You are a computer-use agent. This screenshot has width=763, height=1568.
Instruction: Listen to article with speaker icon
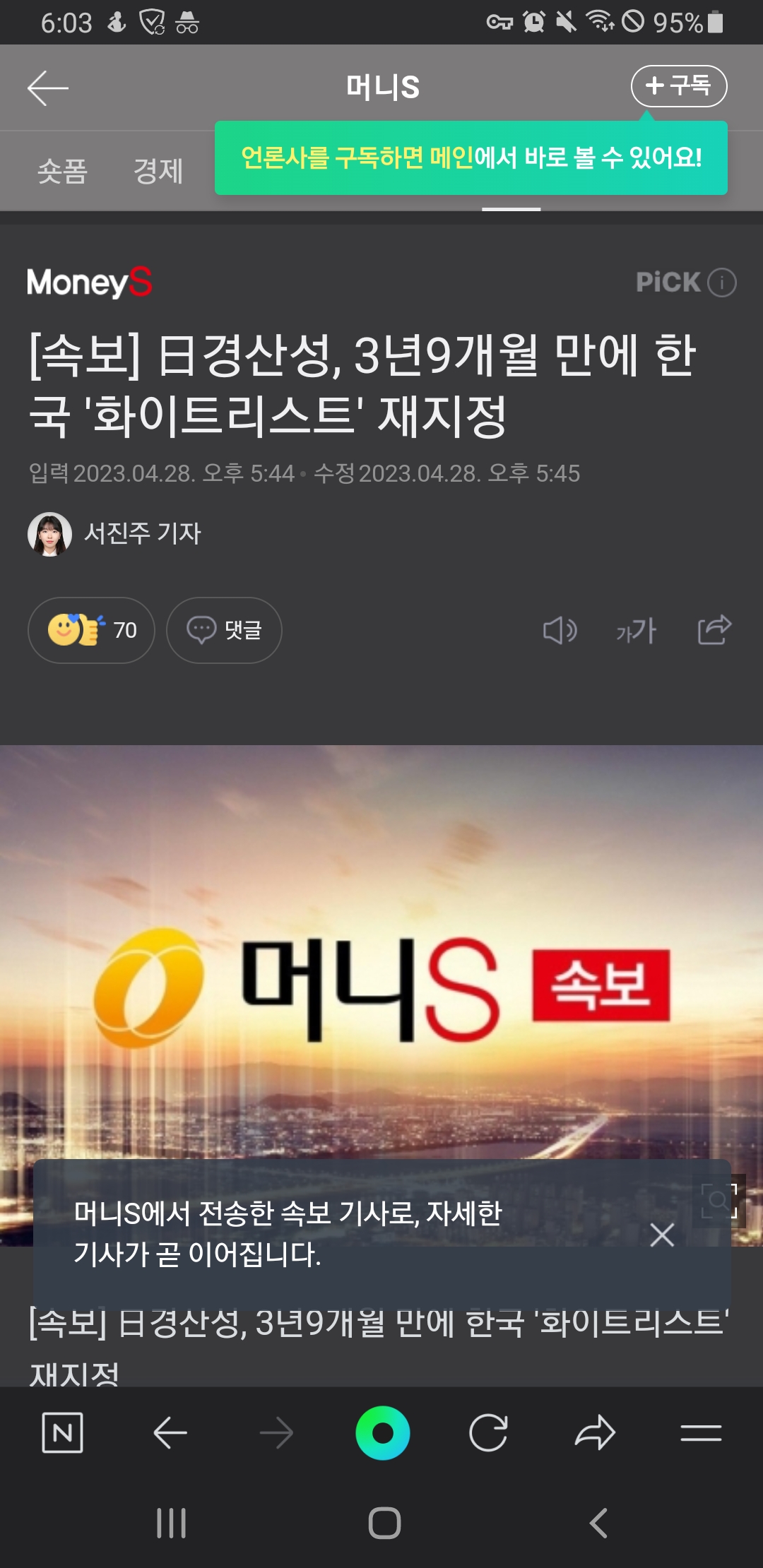[x=560, y=630]
